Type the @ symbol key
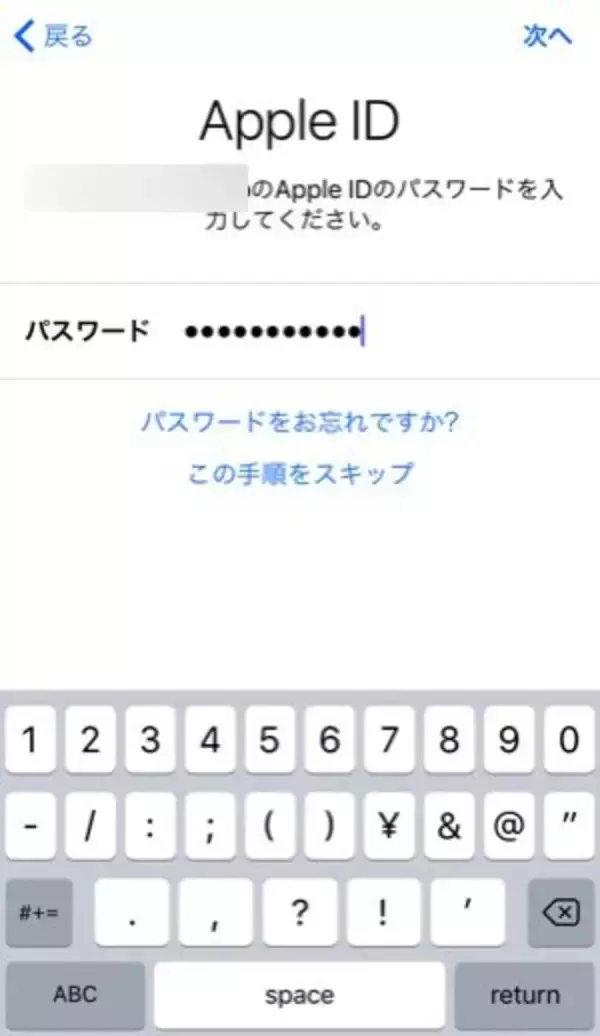Image resolution: width=600 pixels, height=1036 pixels. [x=509, y=826]
